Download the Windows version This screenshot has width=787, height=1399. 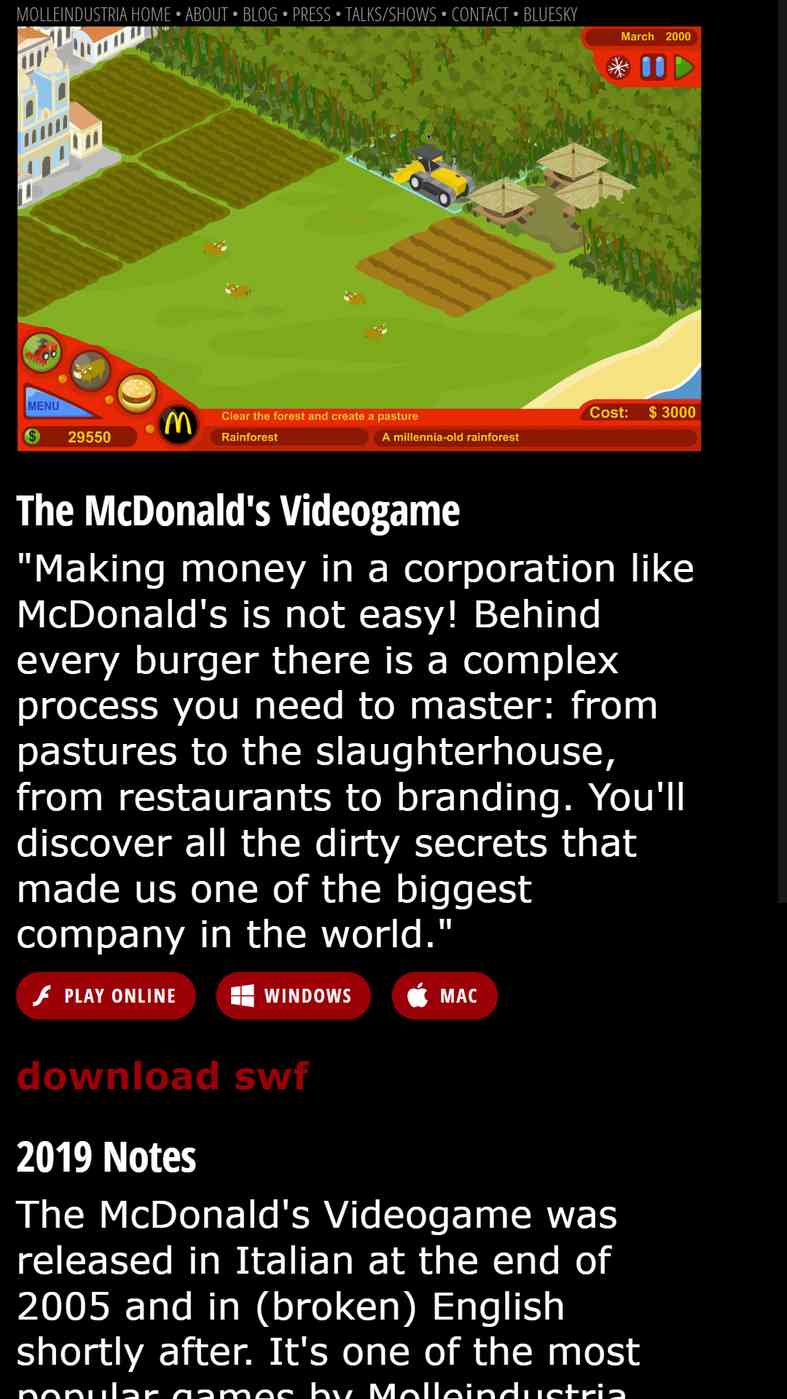pyautogui.click(x=293, y=996)
